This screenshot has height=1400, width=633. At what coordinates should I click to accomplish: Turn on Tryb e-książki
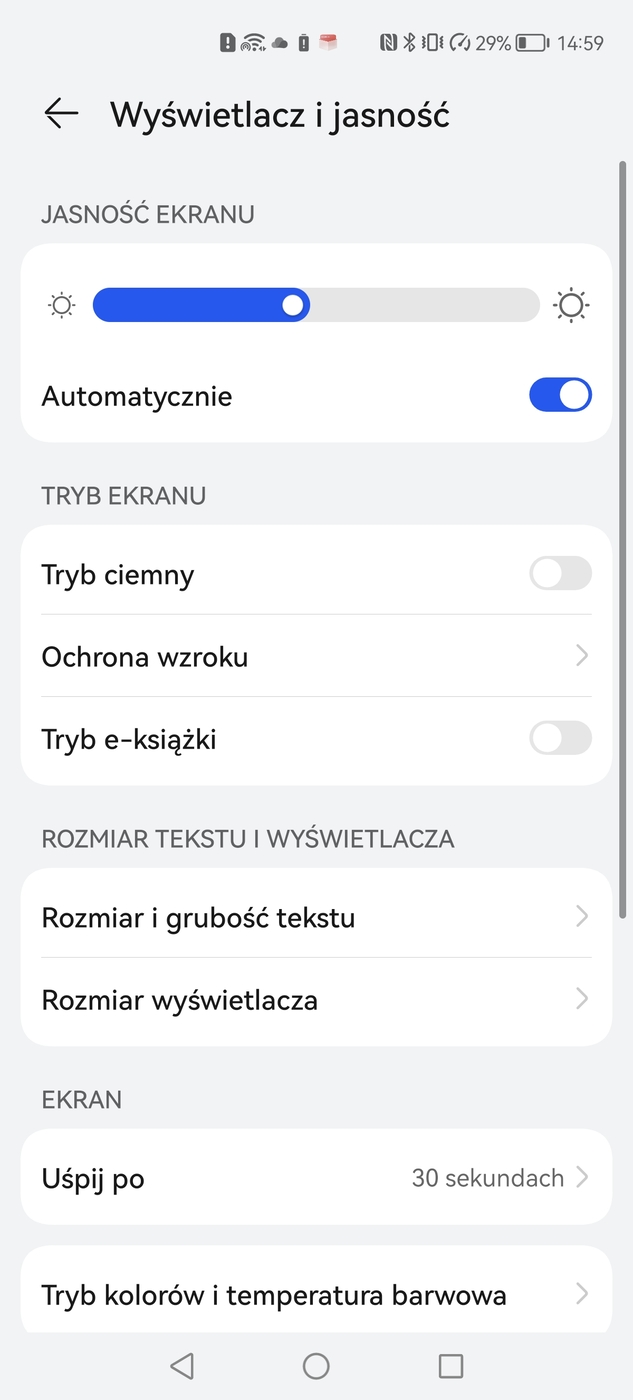click(560, 739)
